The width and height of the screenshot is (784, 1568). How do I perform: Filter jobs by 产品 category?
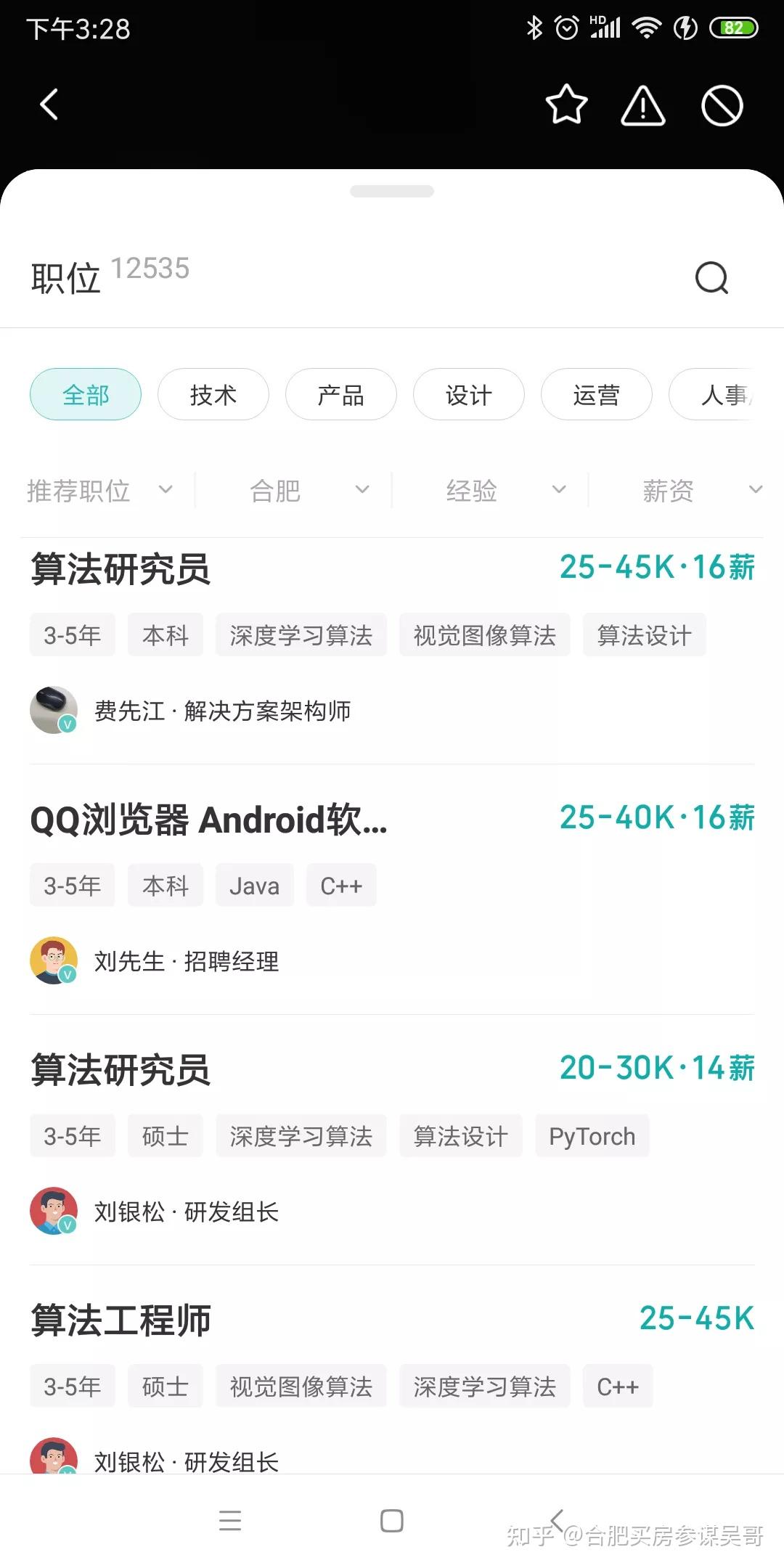(x=341, y=395)
